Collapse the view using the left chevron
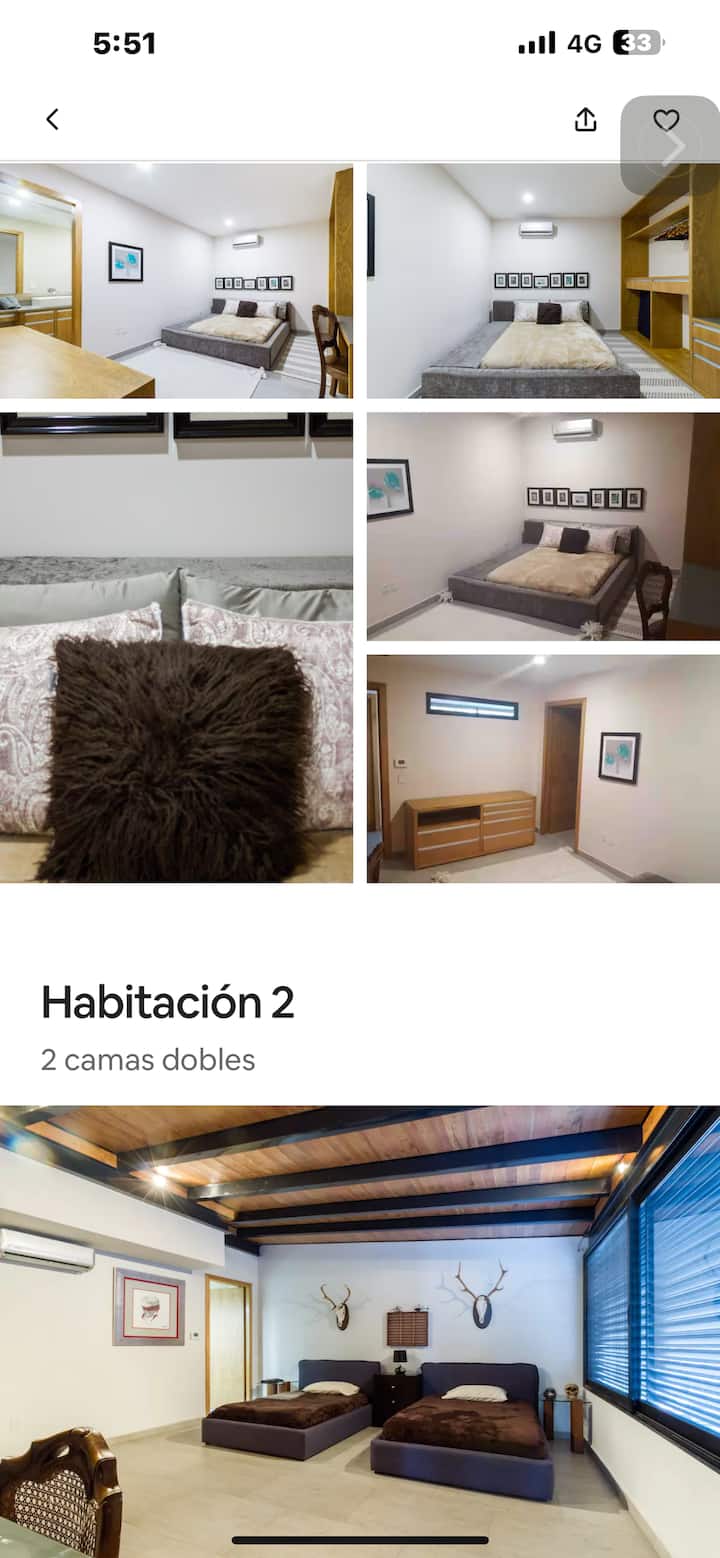This screenshot has width=720, height=1558. (x=52, y=119)
